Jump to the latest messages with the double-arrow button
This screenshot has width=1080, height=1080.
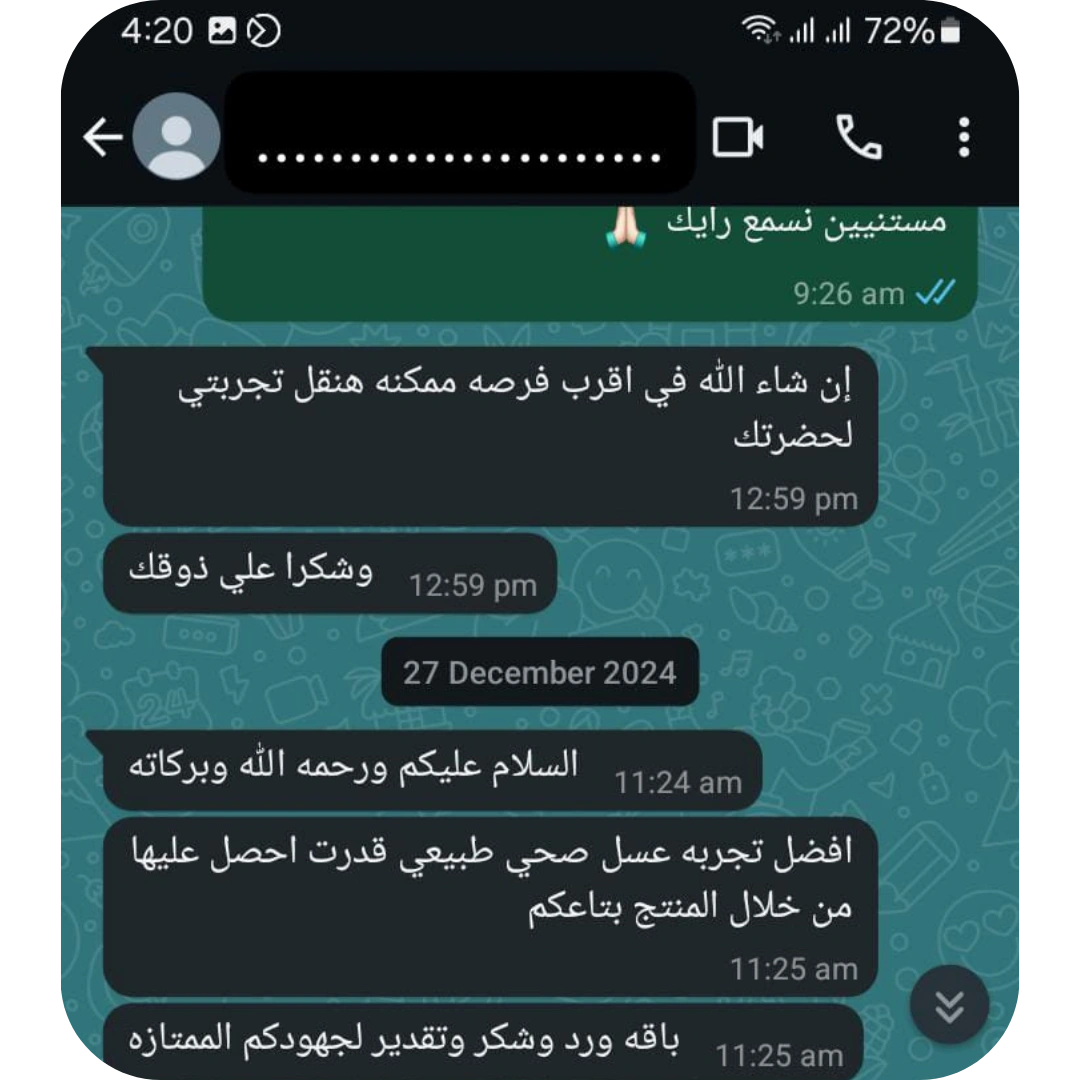(x=949, y=1006)
